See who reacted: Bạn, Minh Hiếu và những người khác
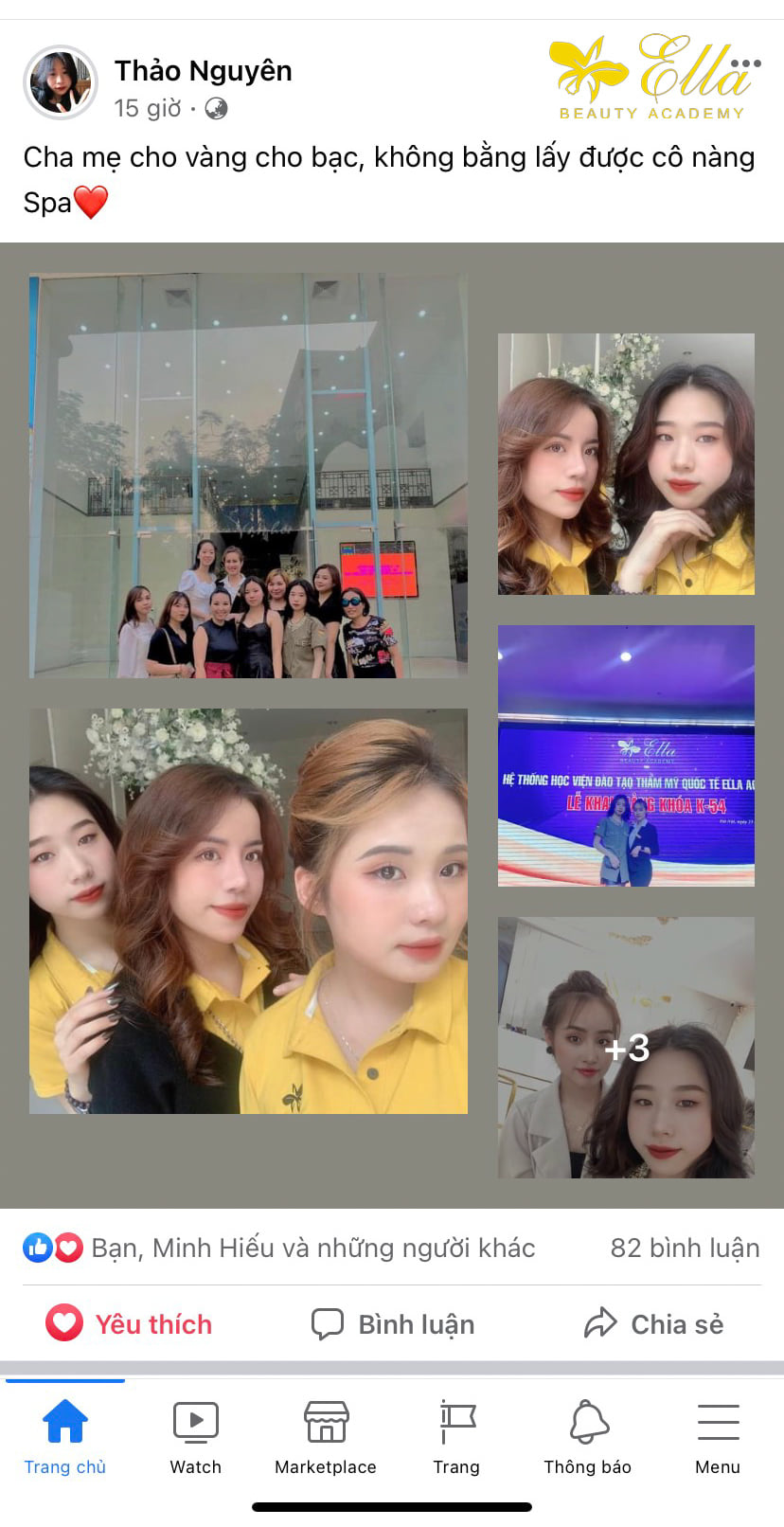Screen dimensions: 784x1527 [312, 1248]
